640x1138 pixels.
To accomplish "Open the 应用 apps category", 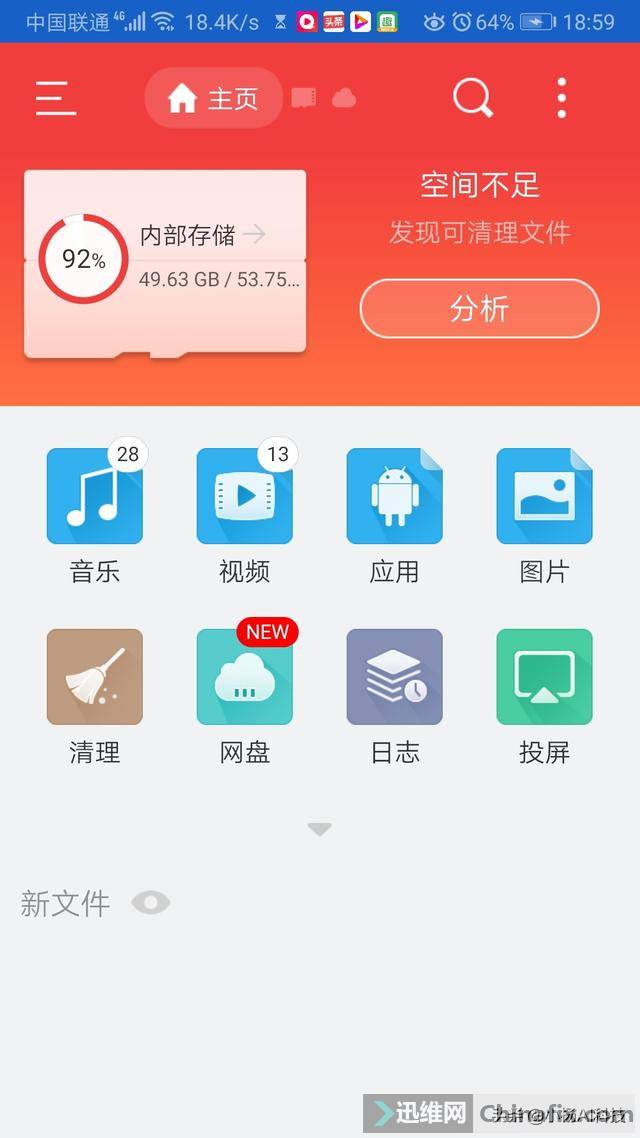I will coord(395,497).
